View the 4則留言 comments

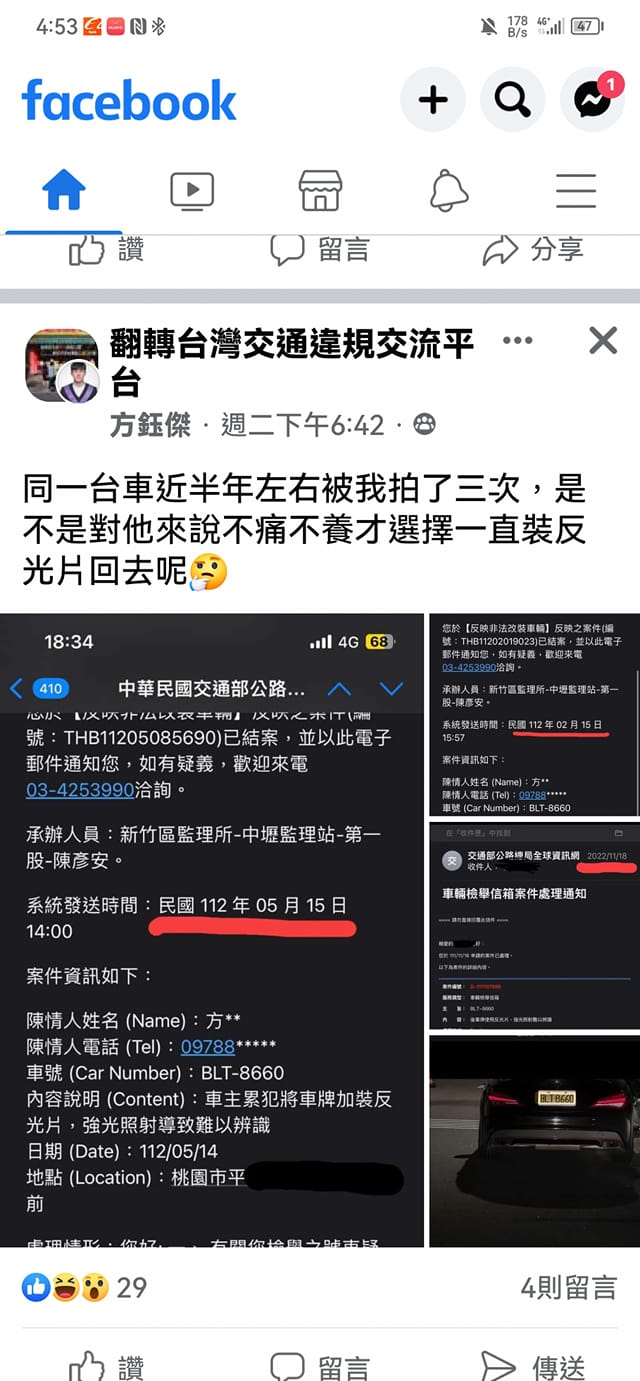pos(568,1288)
